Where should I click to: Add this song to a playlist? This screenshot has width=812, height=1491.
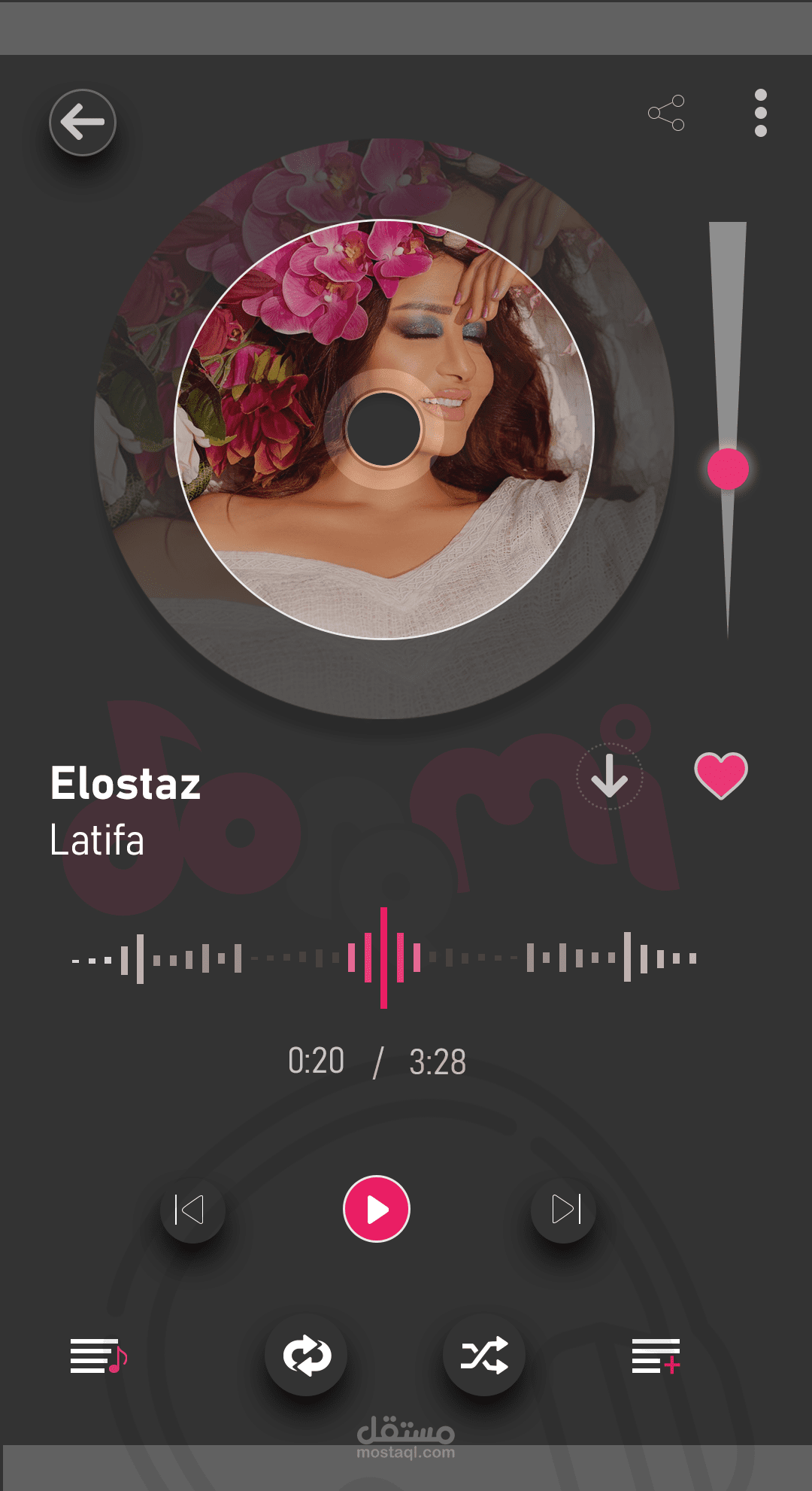pyautogui.click(x=656, y=1356)
